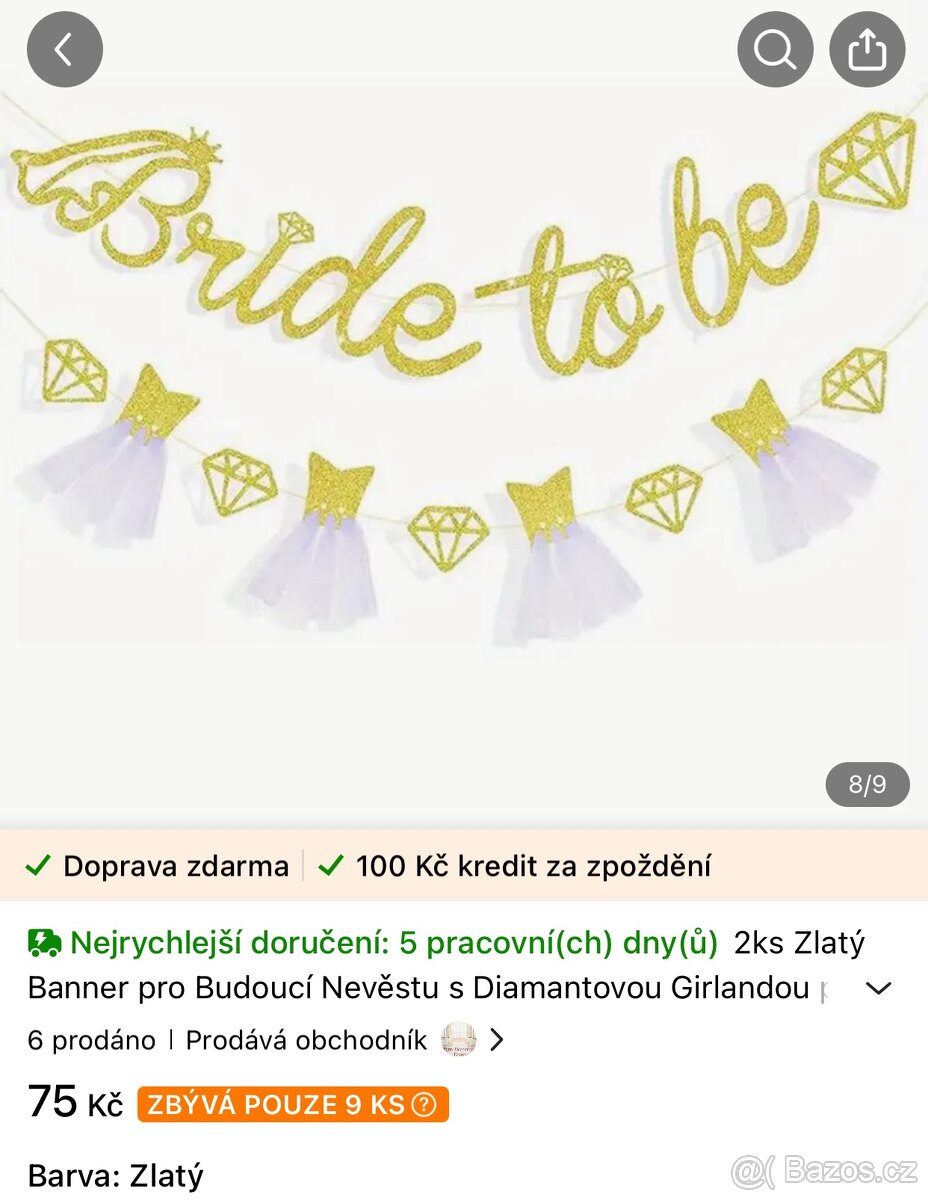Viewport: 928px width, 1200px height.
Task: Go back using the back arrow
Action: click(64, 48)
